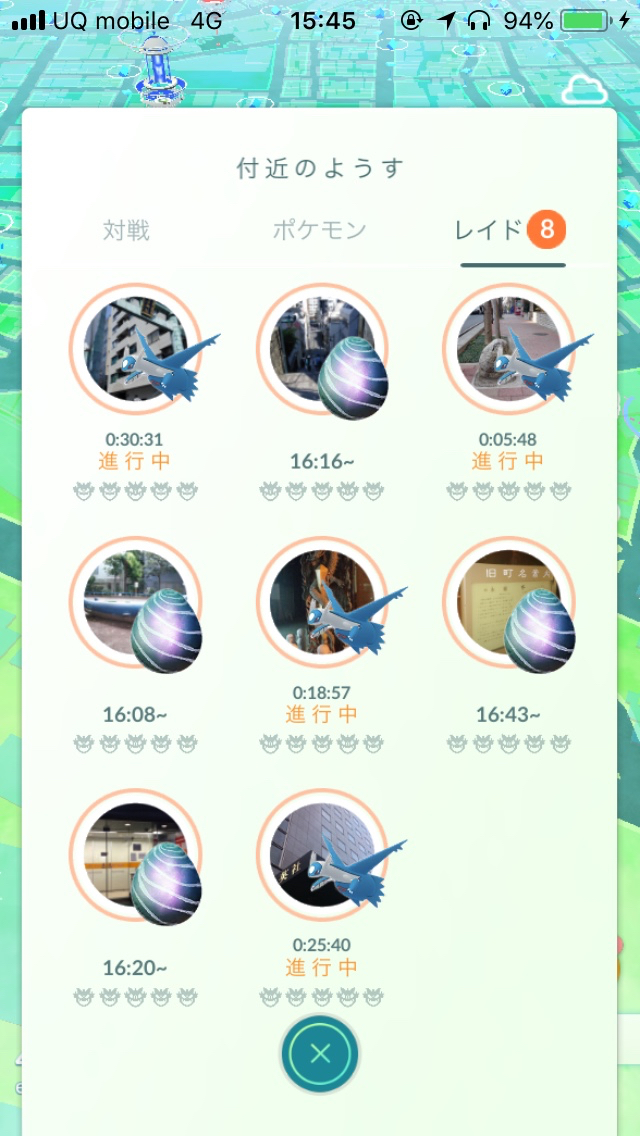Screen dimensions: 640x1136
Task: Open the raid with 0:25:40 remaining
Action: (321, 855)
